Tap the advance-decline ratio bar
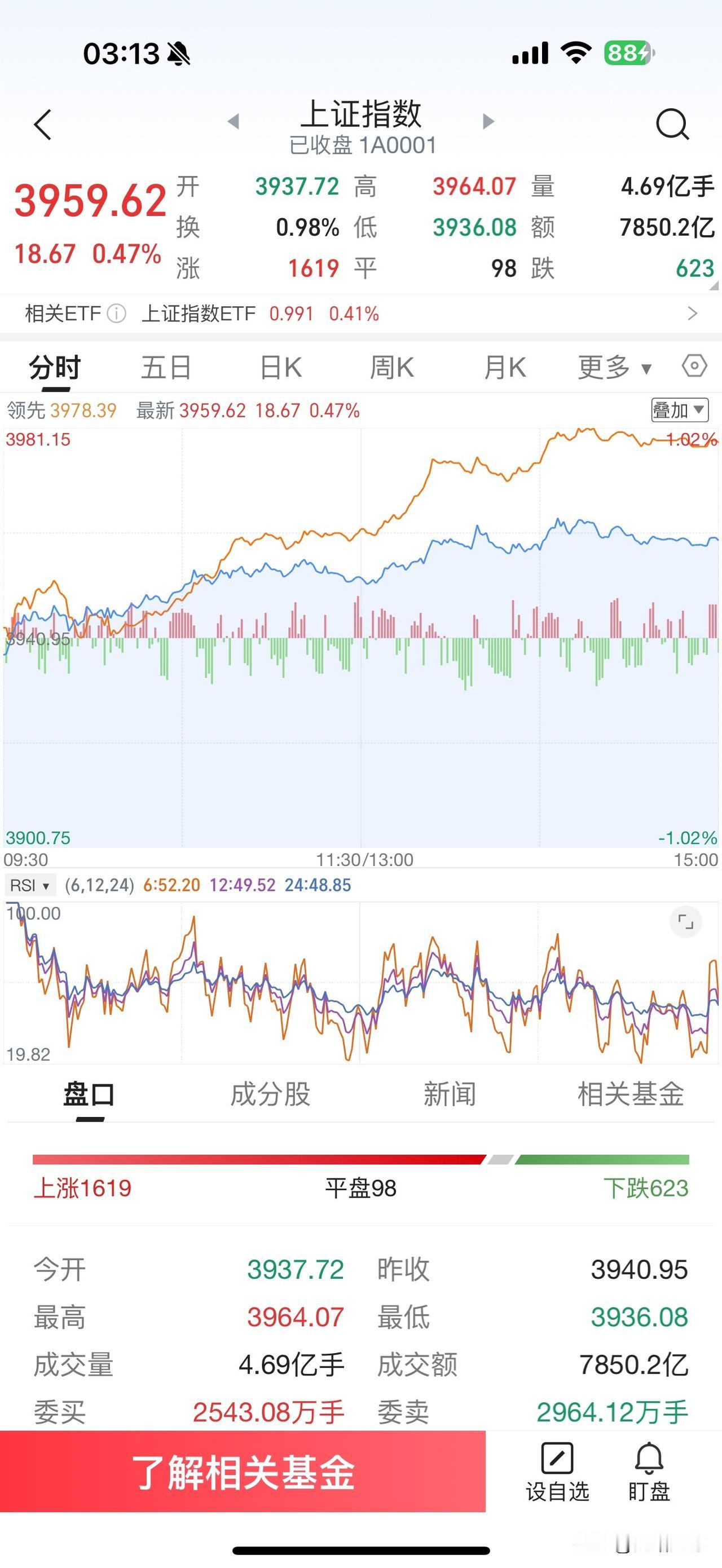722x1568 pixels. click(361, 1159)
